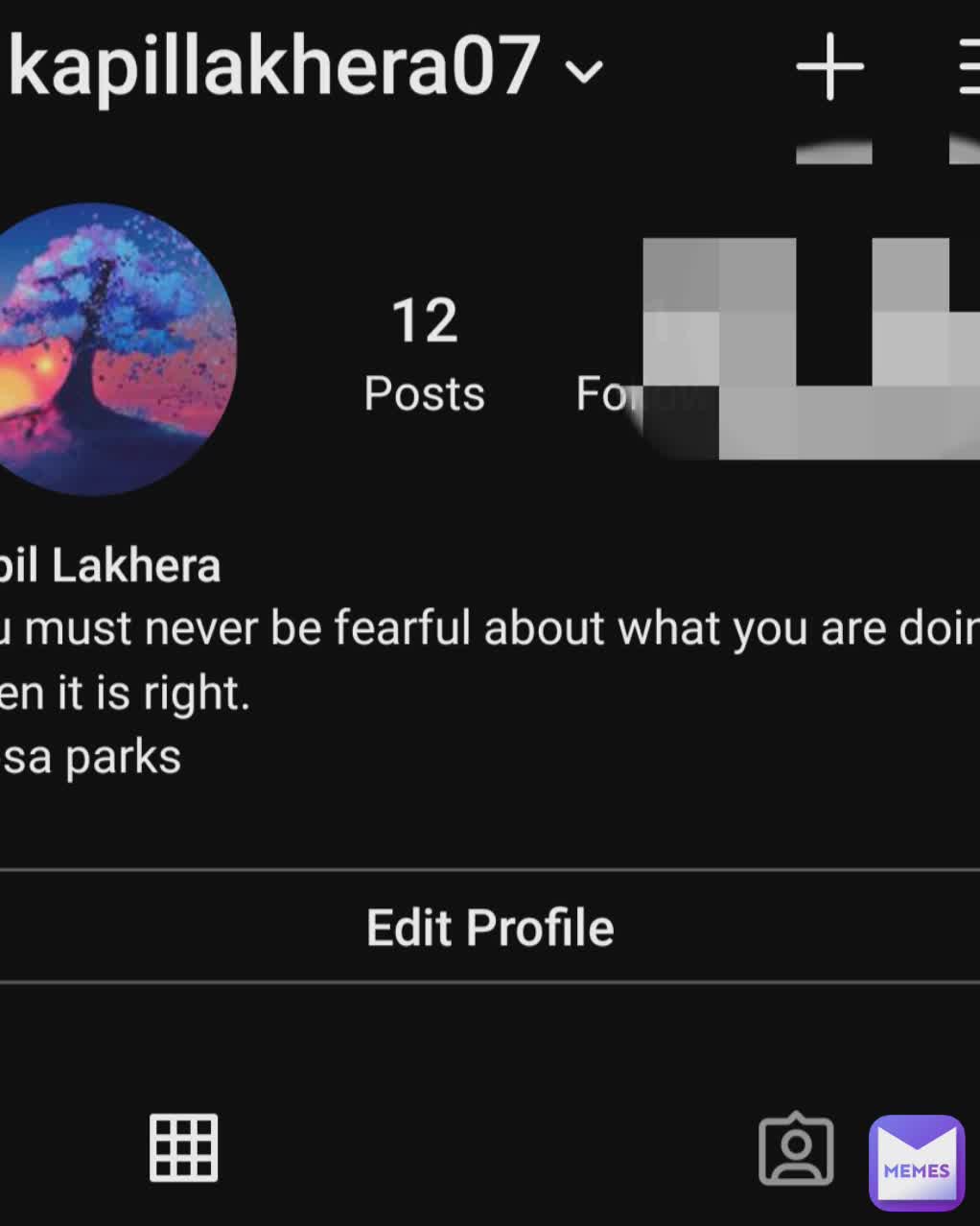
Task: Tap the plus icon to create a post
Action: pyautogui.click(x=829, y=67)
